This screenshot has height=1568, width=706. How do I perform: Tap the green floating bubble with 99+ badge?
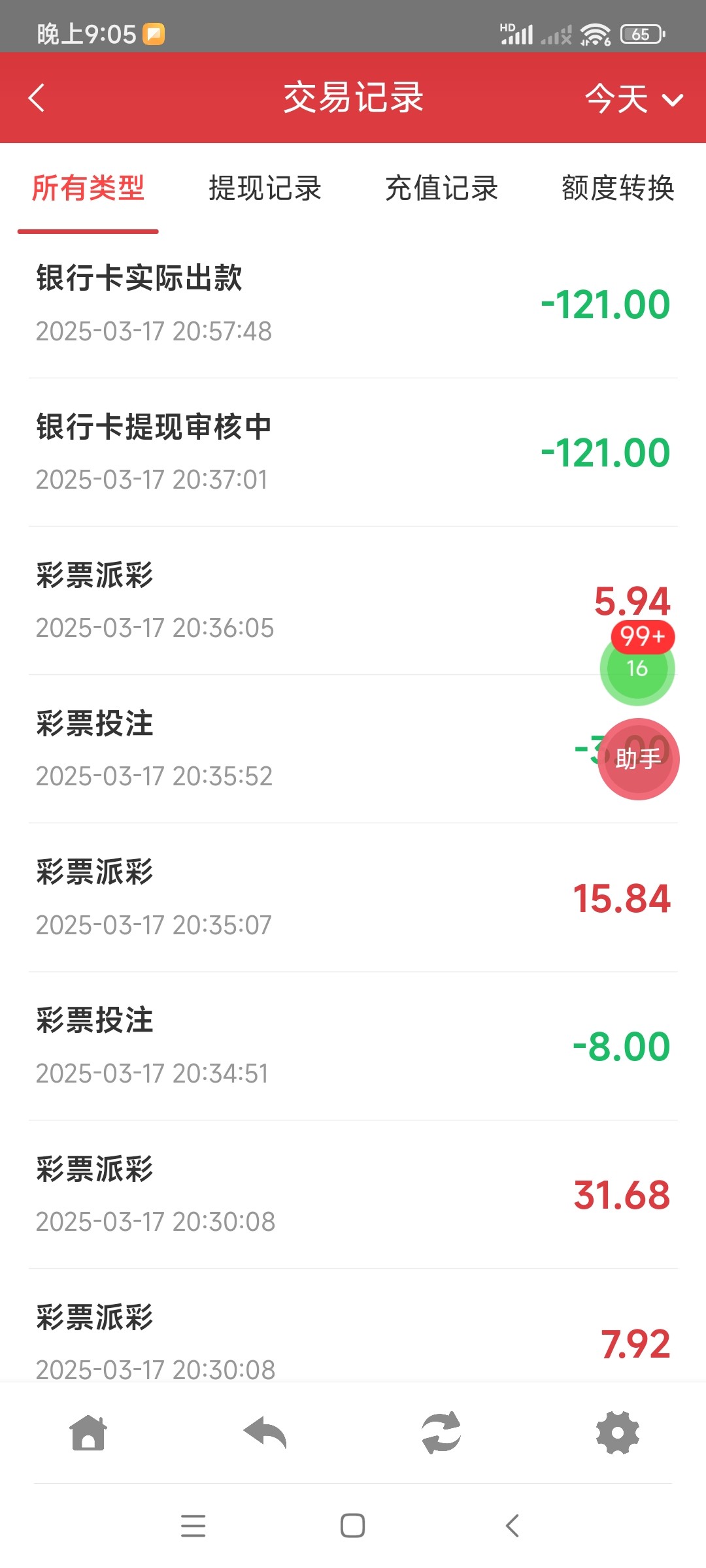(x=637, y=666)
